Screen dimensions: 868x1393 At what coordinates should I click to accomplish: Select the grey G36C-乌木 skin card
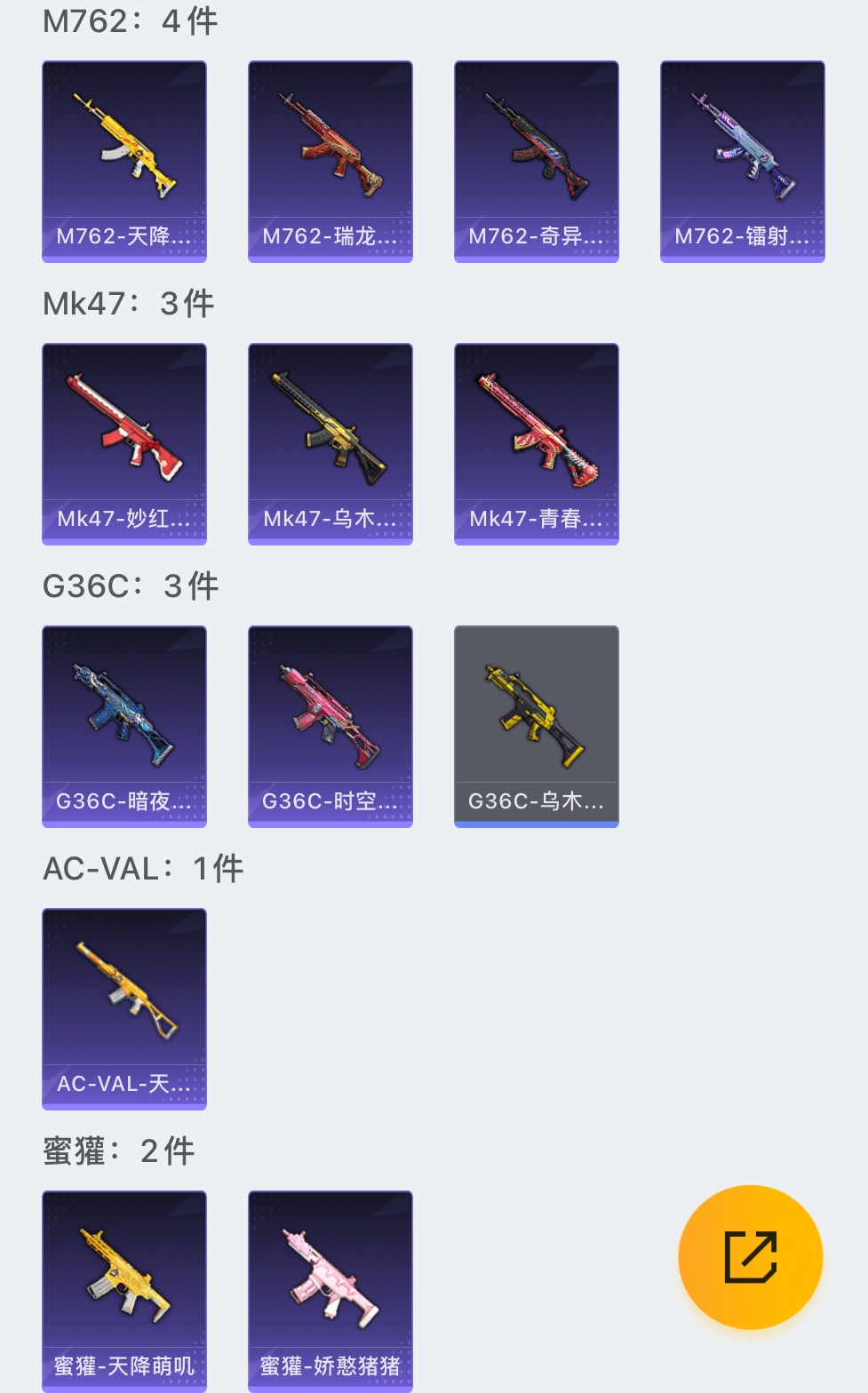coord(537,727)
